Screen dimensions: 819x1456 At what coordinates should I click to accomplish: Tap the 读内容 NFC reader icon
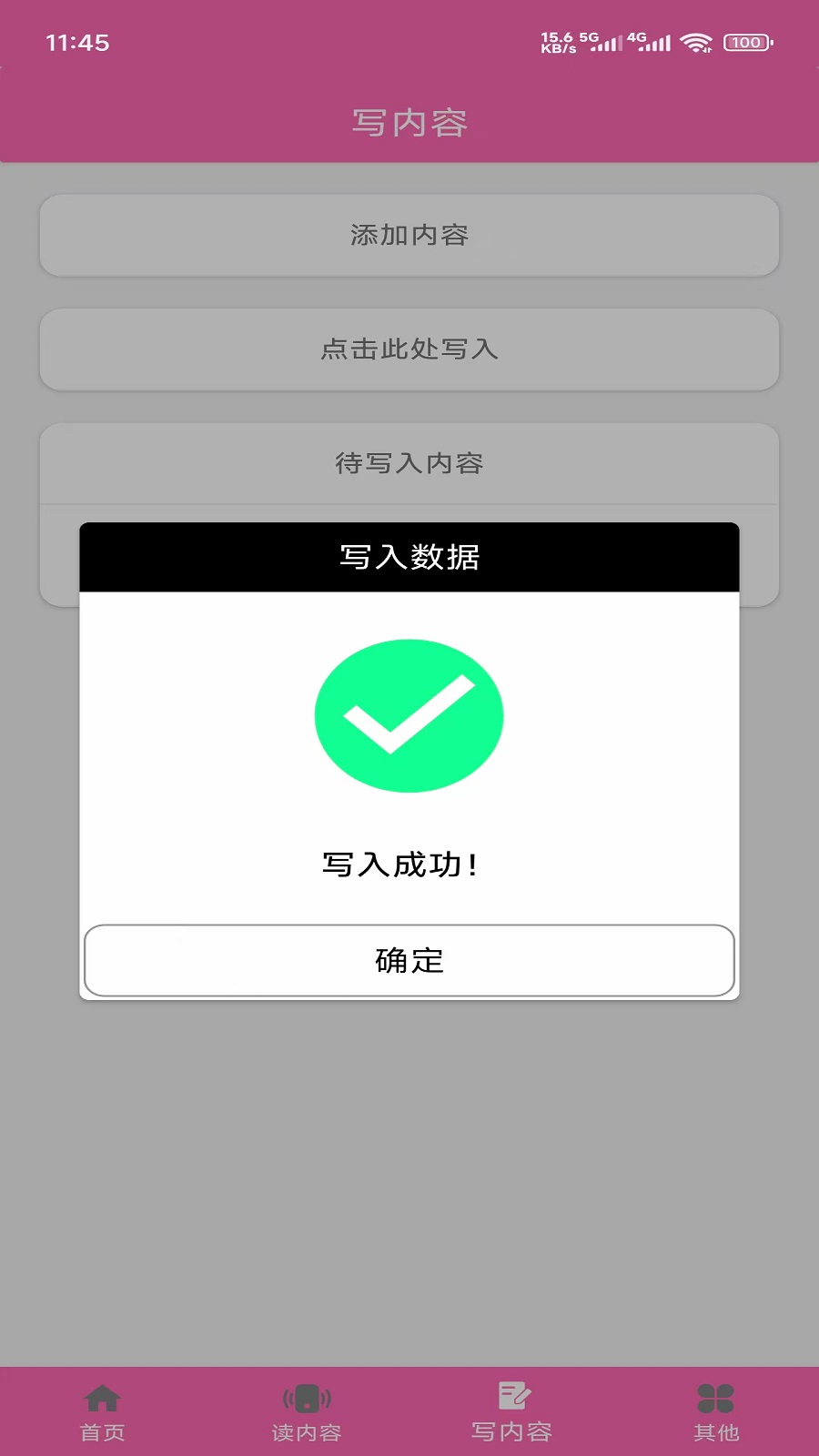point(306,1396)
